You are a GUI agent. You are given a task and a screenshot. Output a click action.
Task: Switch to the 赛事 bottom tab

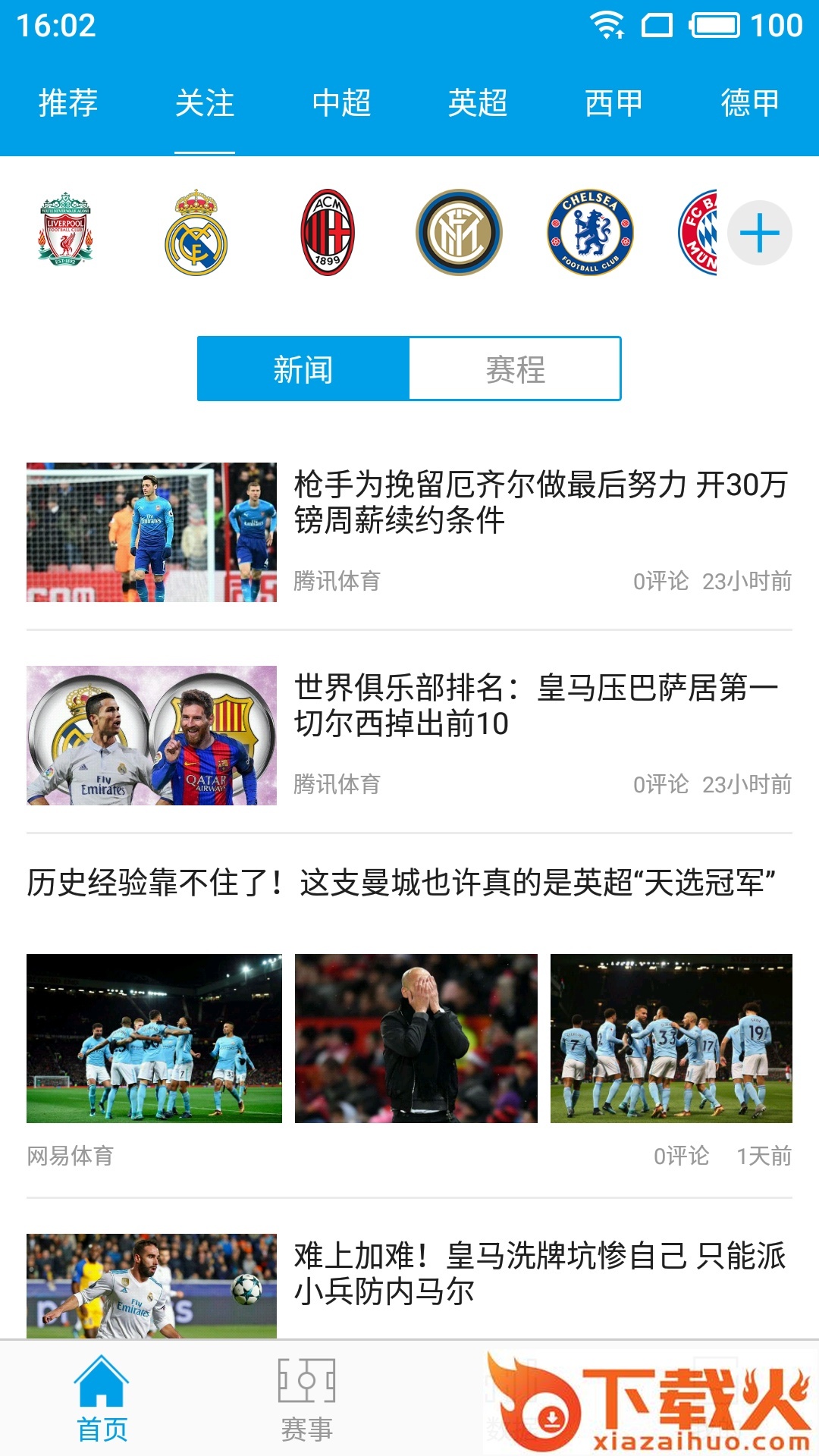[306, 1399]
